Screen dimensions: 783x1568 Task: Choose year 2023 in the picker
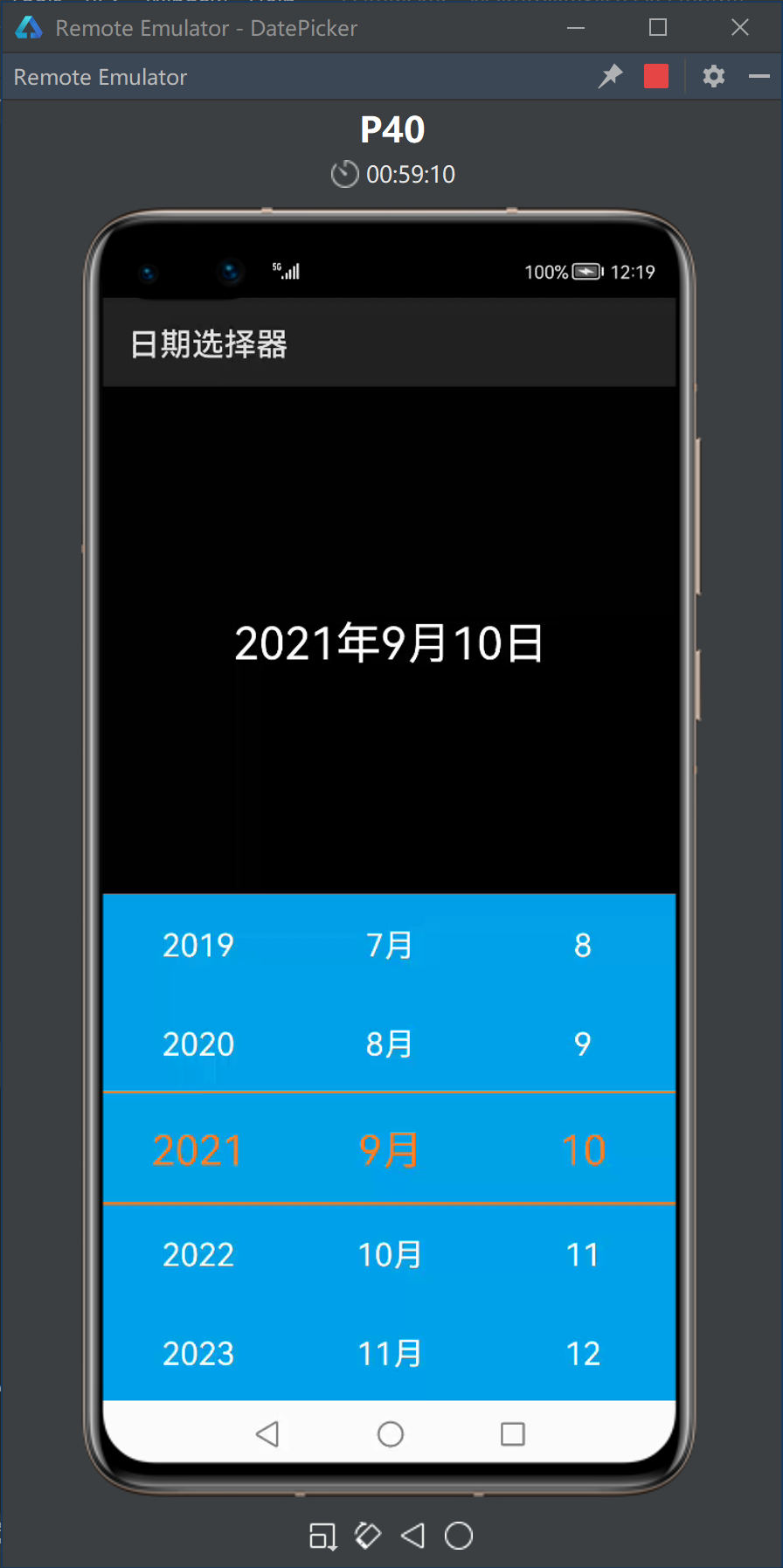tap(198, 1353)
